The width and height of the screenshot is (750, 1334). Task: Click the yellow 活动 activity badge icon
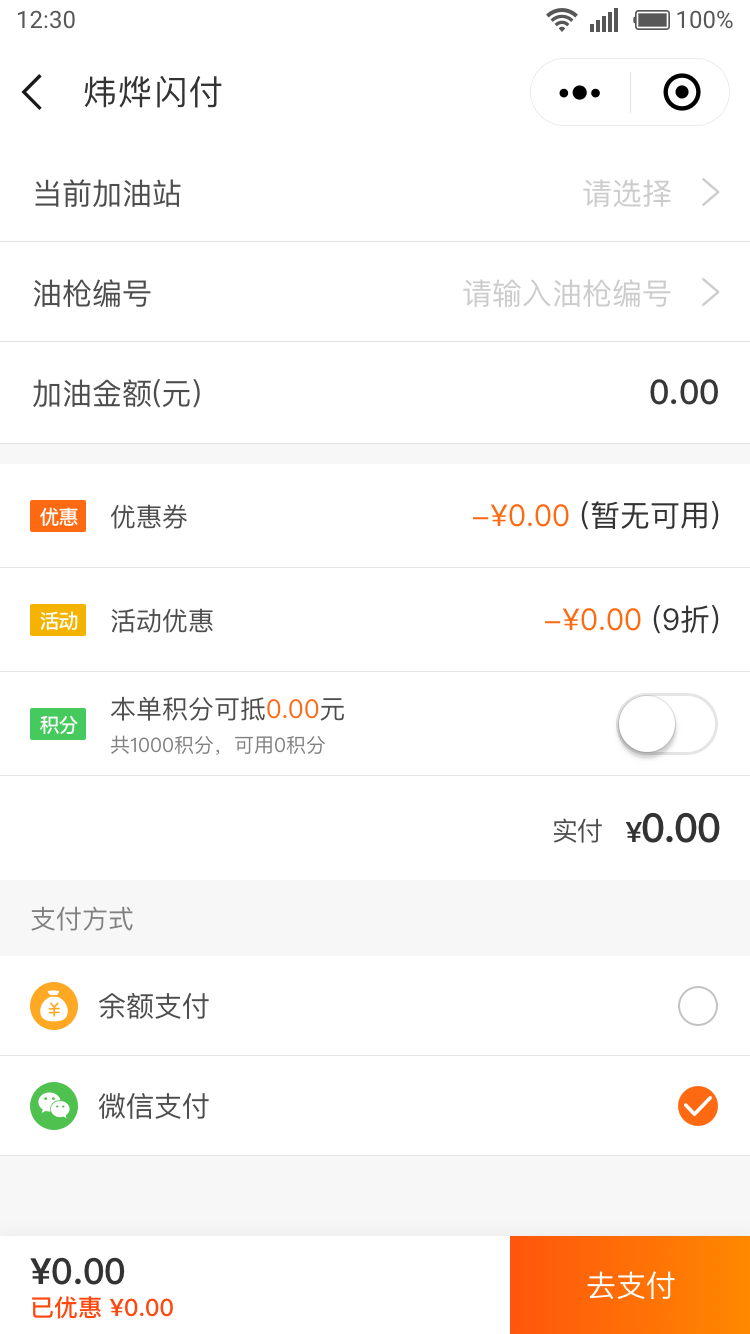point(57,620)
